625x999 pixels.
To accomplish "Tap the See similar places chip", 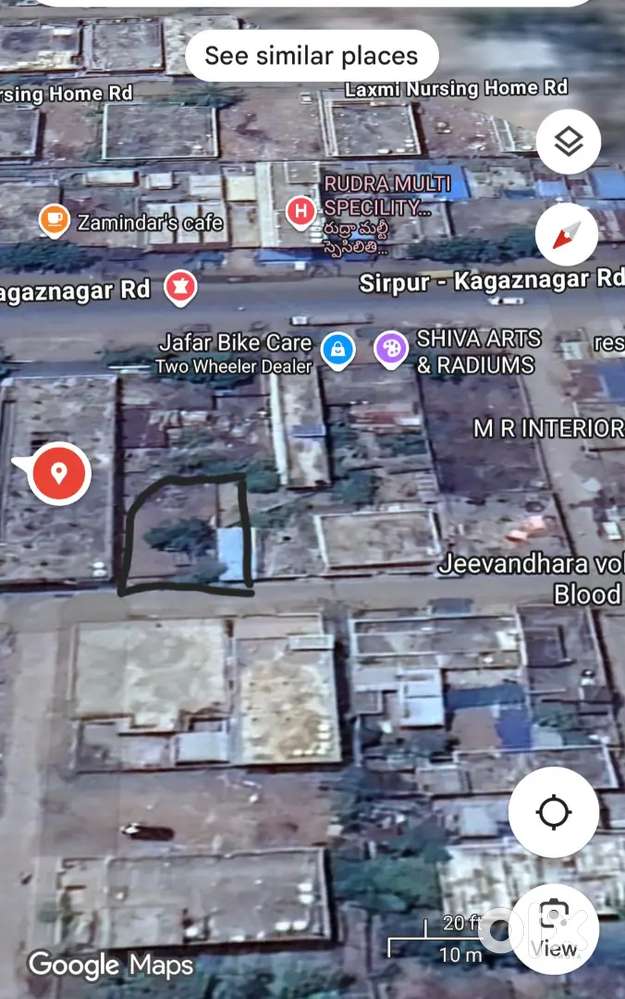I will (x=311, y=56).
